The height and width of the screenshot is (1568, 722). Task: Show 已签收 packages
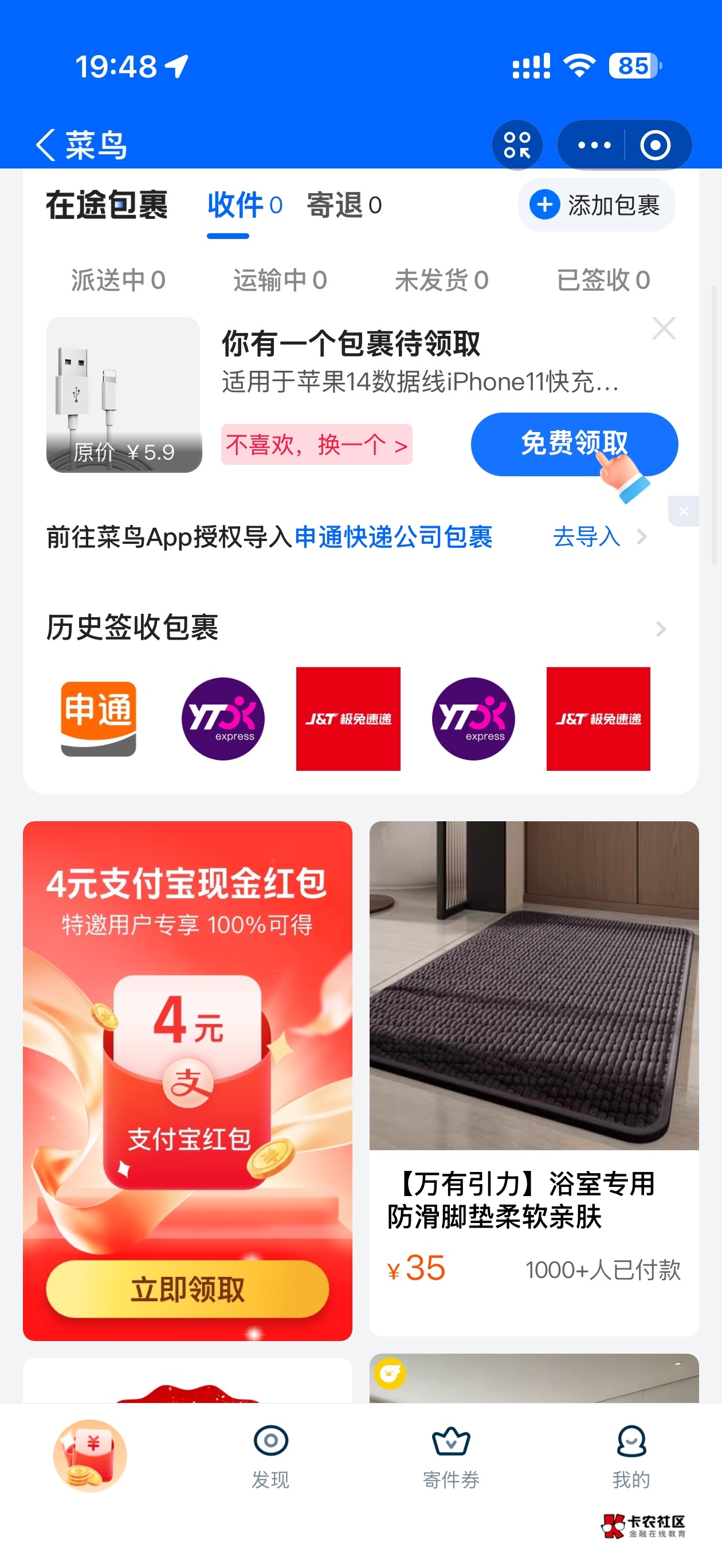(603, 281)
